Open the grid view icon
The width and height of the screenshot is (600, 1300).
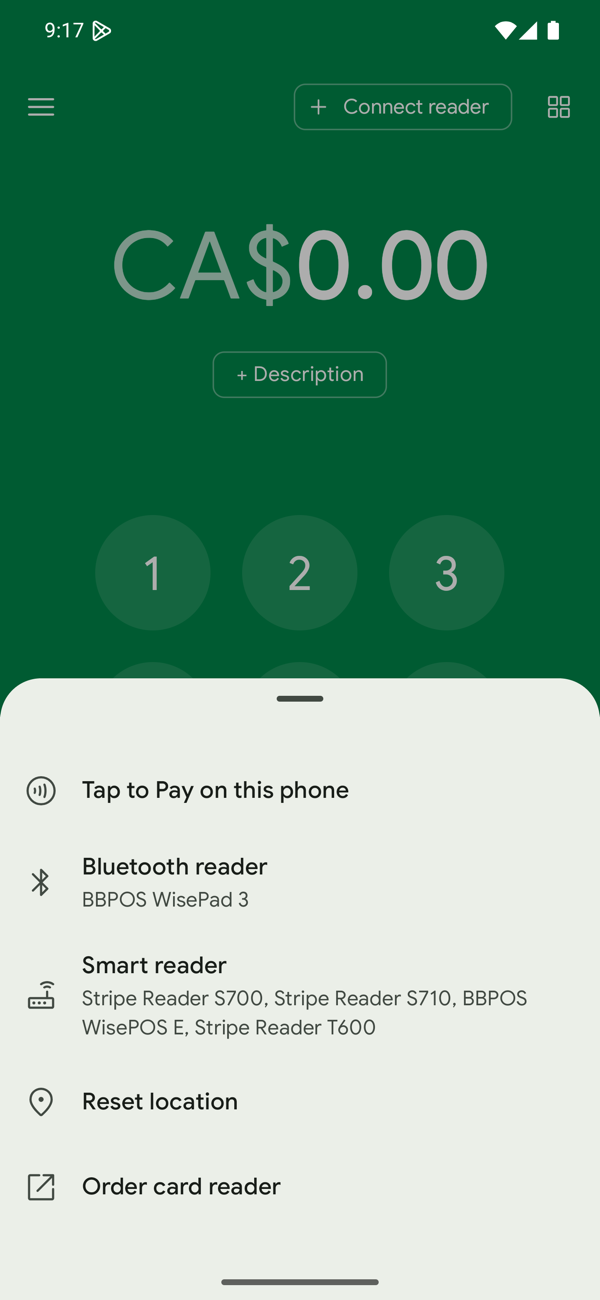pos(559,107)
